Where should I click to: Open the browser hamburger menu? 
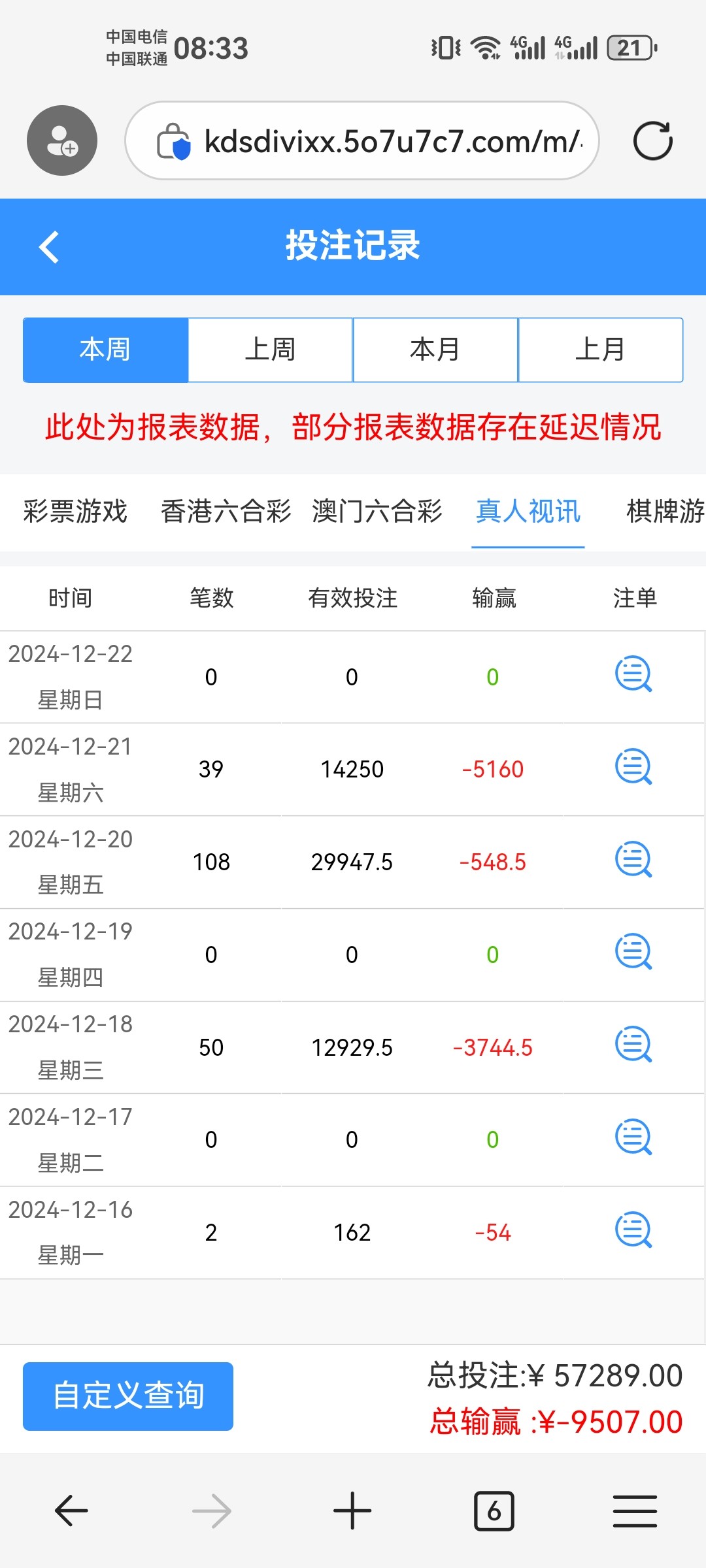(x=635, y=1511)
